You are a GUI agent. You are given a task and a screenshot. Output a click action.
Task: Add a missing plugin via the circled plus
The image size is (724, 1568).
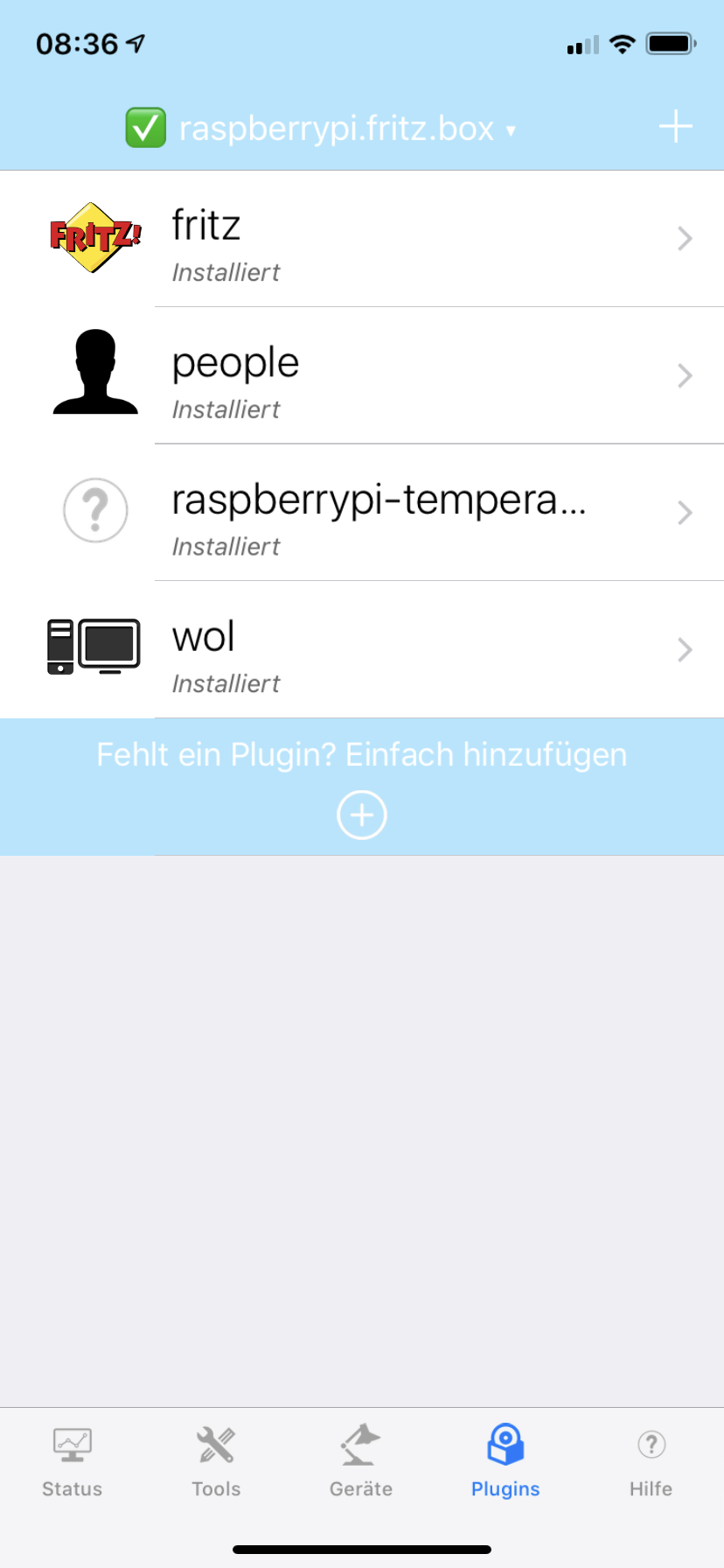(x=362, y=815)
